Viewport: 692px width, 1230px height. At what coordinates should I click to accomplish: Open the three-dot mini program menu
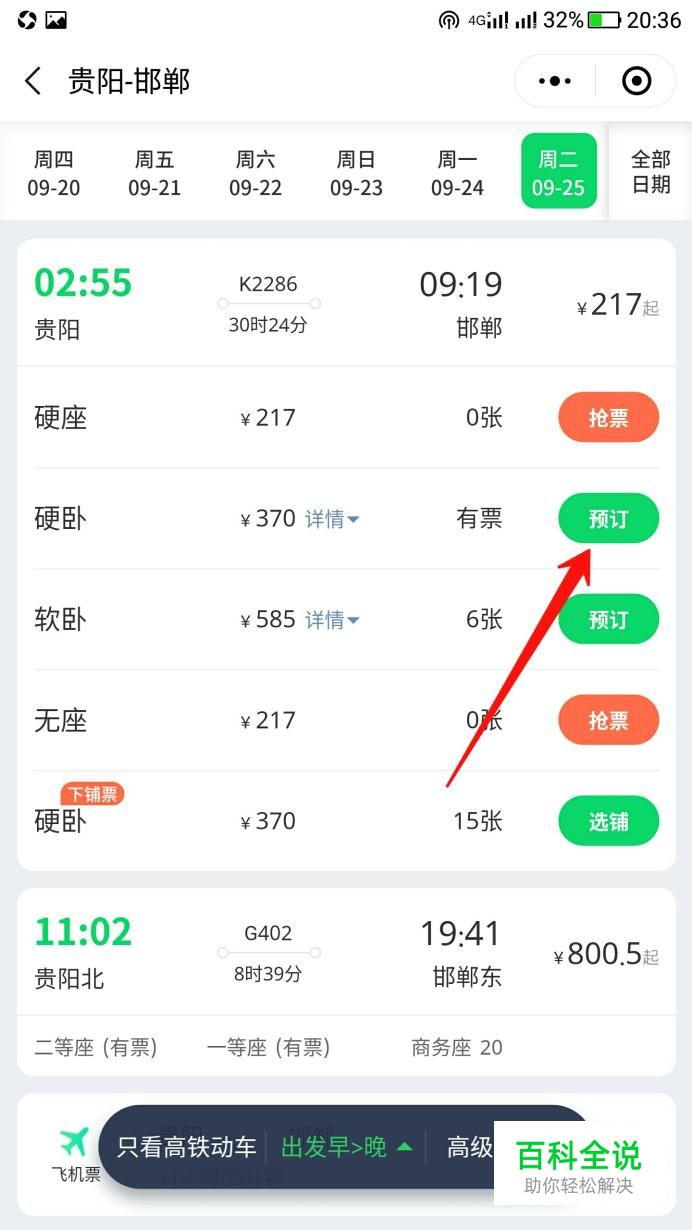555,81
